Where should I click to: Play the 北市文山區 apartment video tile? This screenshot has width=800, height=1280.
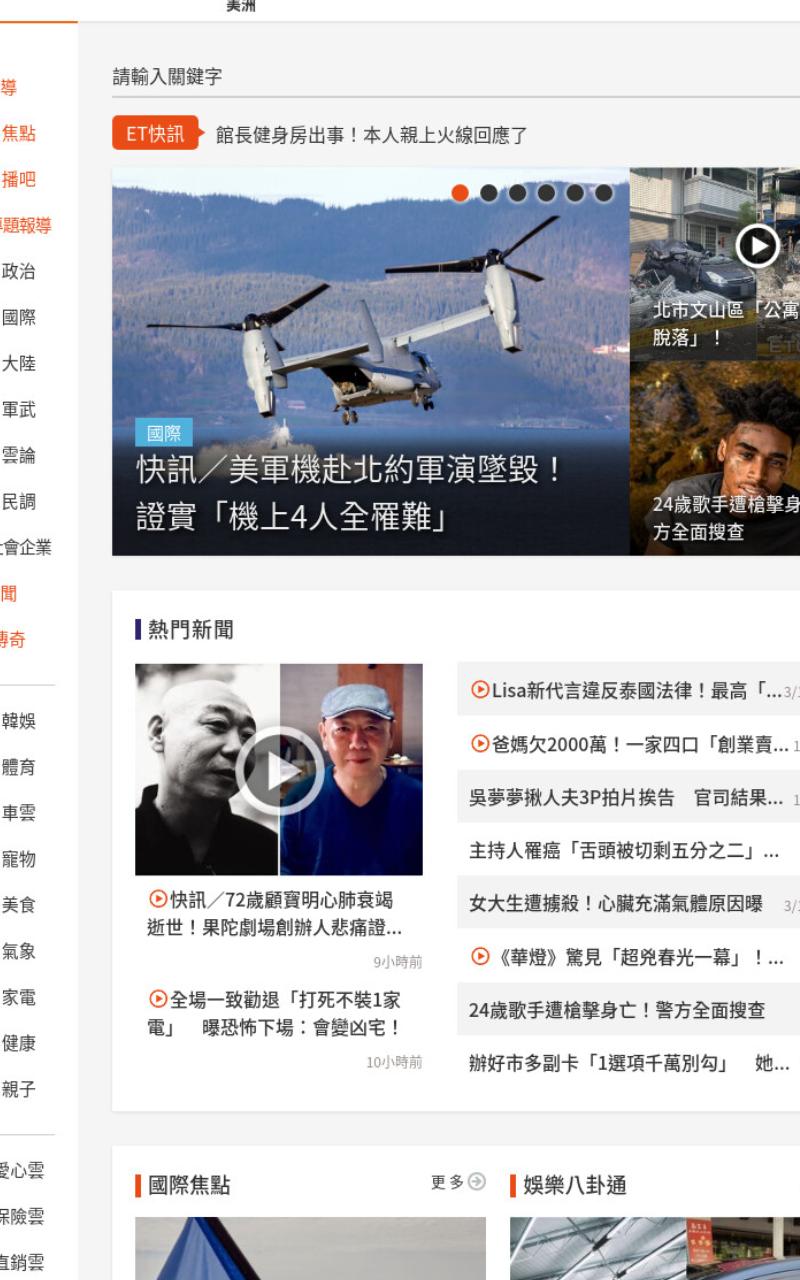715,262
